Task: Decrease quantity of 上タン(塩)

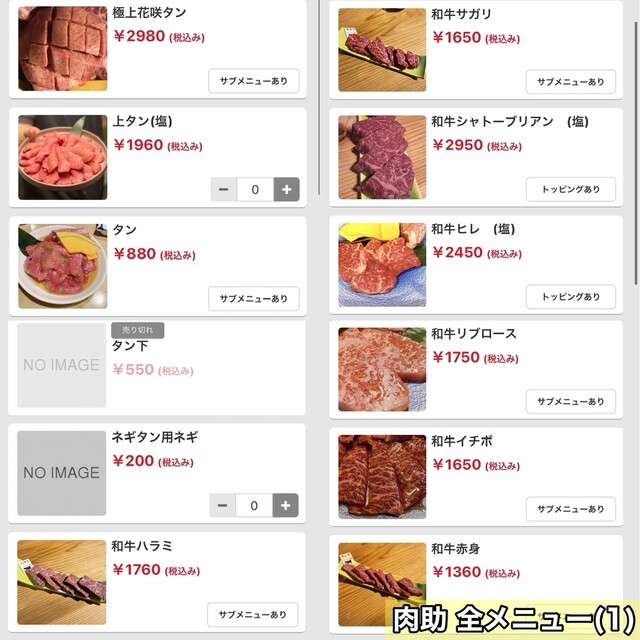Action: [223, 189]
